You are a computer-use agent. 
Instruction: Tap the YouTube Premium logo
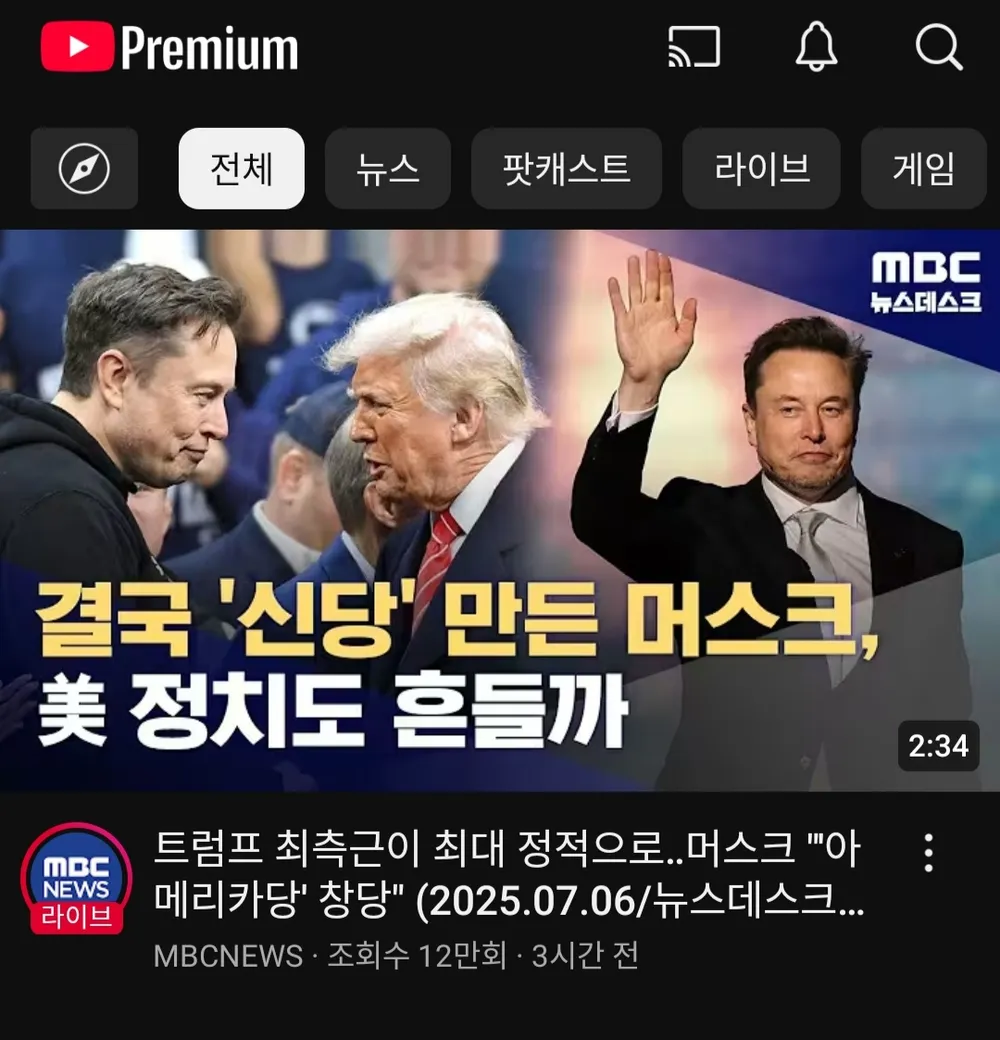tap(170, 47)
